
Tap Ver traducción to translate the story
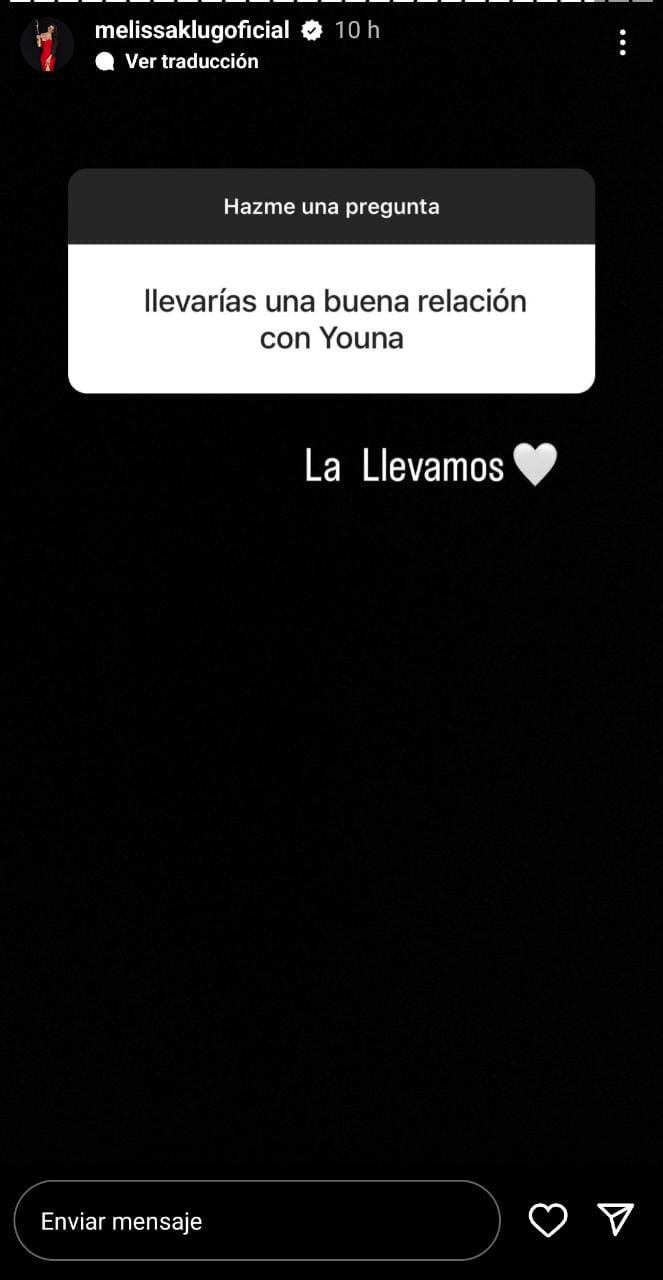[191, 61]
